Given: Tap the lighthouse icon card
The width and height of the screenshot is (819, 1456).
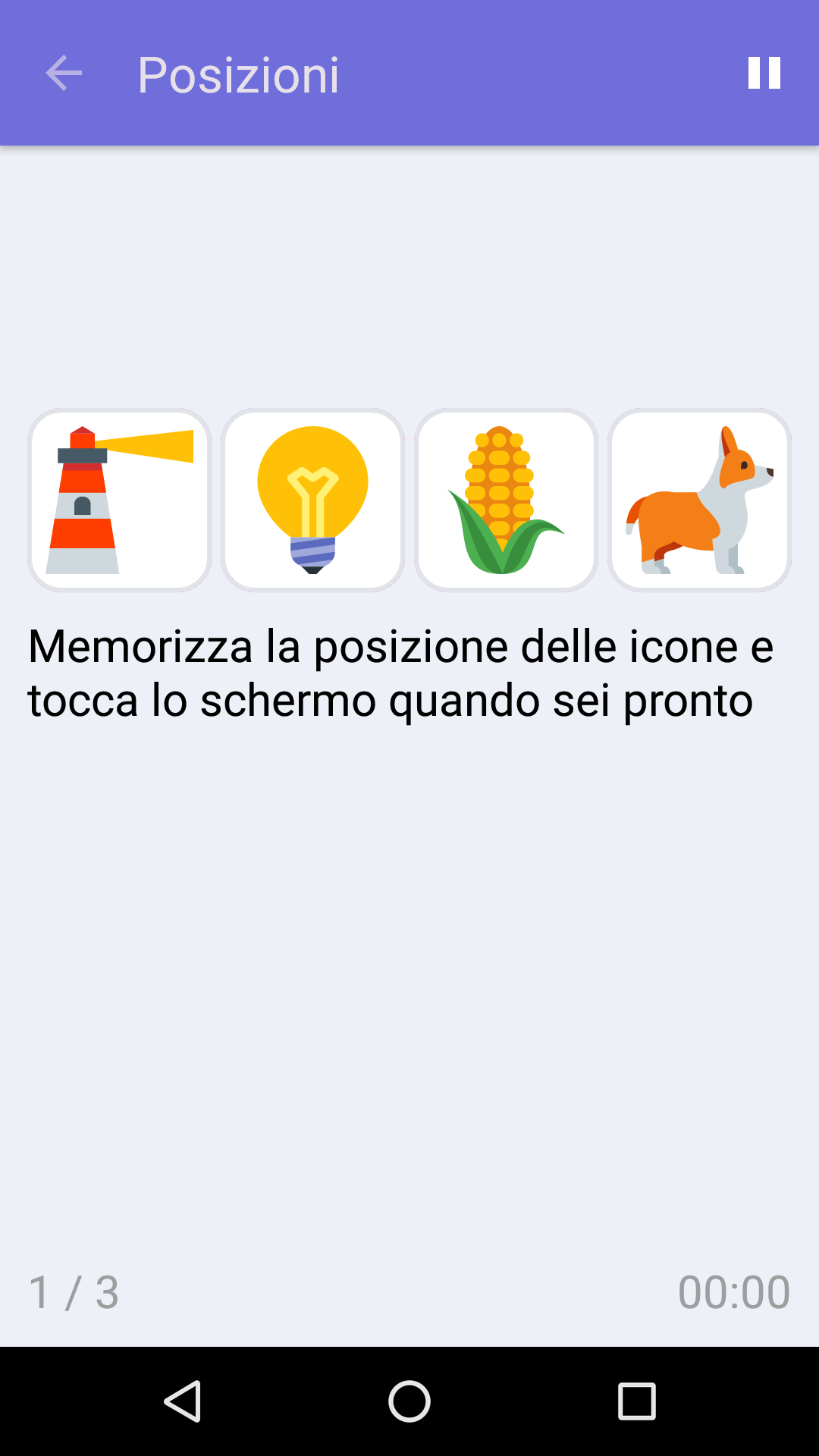Looking at the screenshot, I should (x=119, y=500).
